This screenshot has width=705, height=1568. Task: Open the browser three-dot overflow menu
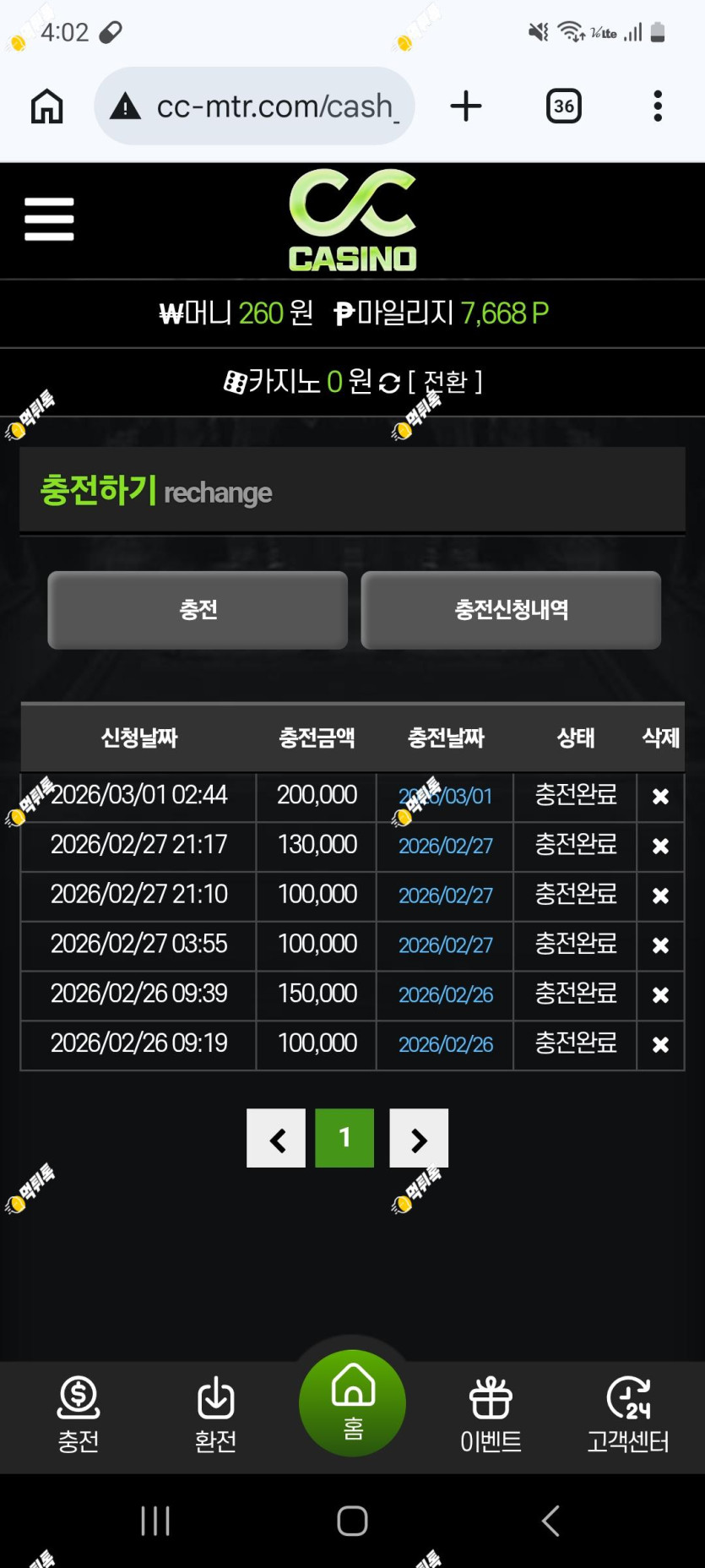coord(658,106)
